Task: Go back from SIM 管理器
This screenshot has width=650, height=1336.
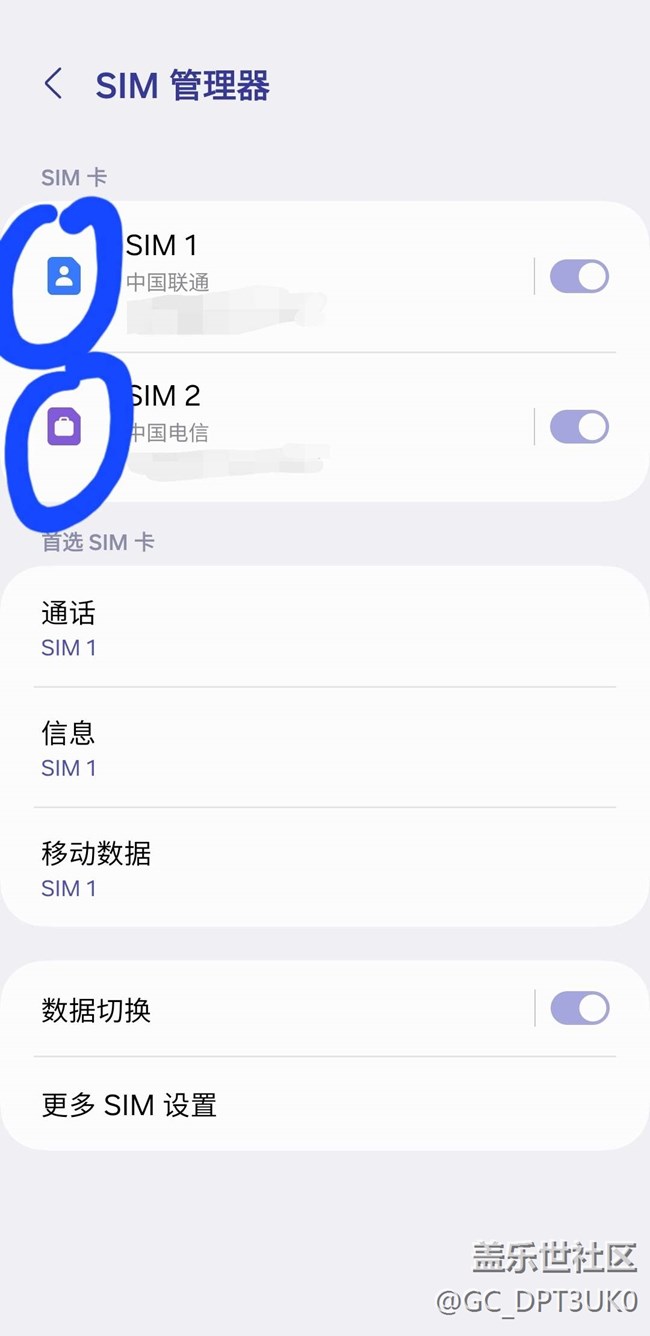Action: pyautogui.click(x=53, y=84)
